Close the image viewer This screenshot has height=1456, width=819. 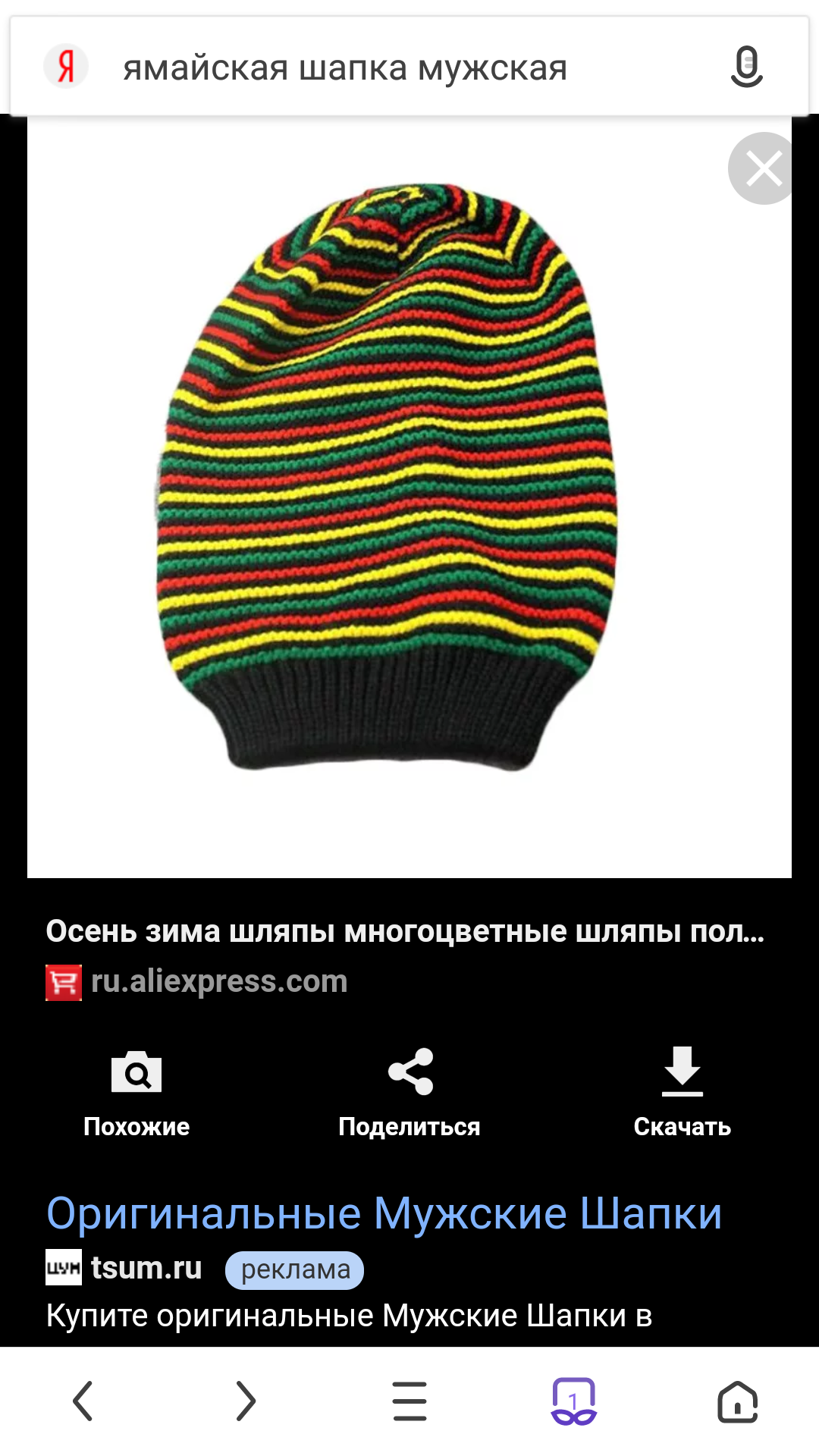764,168
